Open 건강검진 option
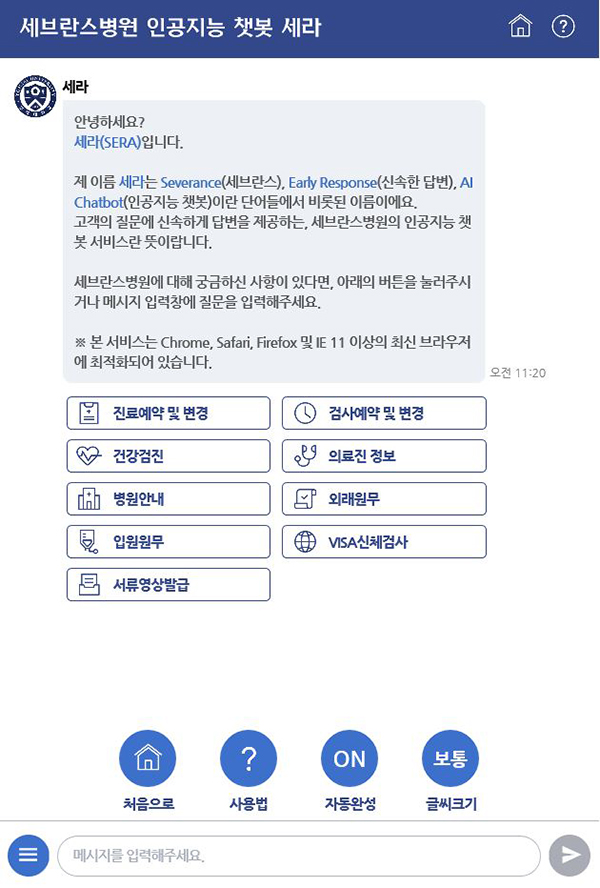Screen dimensions: 600x888 pos(168,456)
